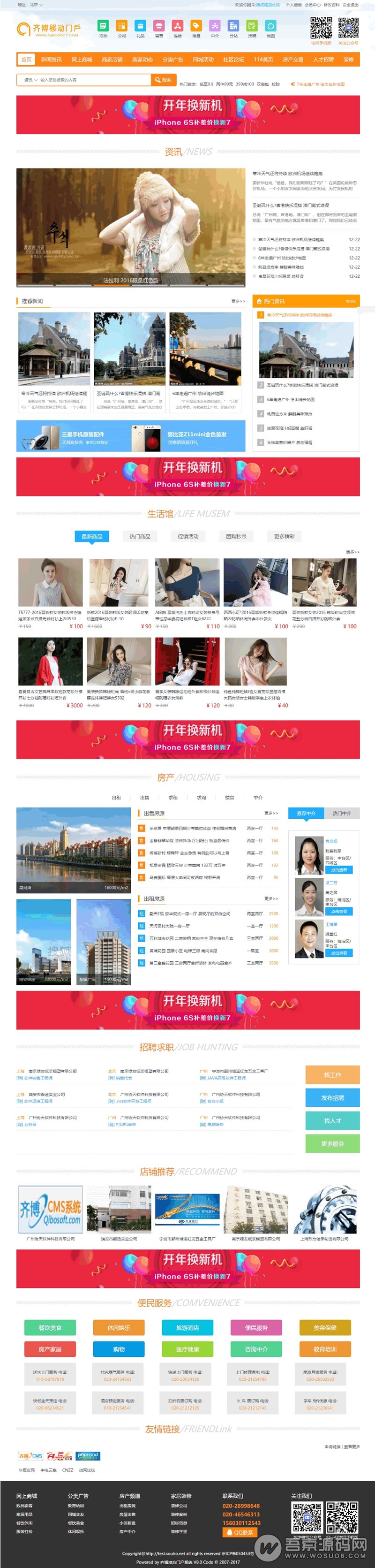Screen dimensions: 375x1568
Task: Tap the search keyword input box
Action: [94, 80]
